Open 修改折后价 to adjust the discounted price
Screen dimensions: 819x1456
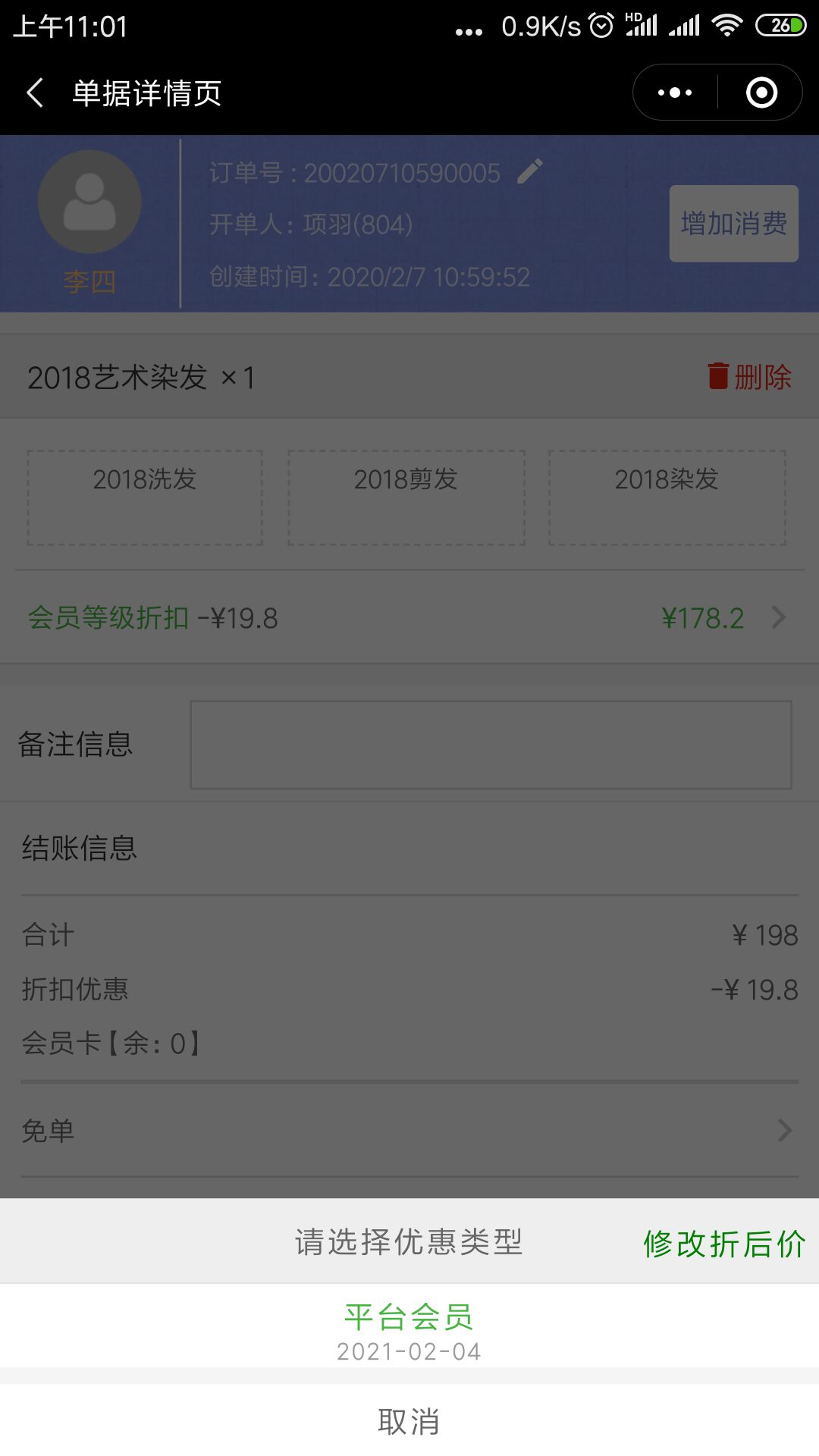724,1241
